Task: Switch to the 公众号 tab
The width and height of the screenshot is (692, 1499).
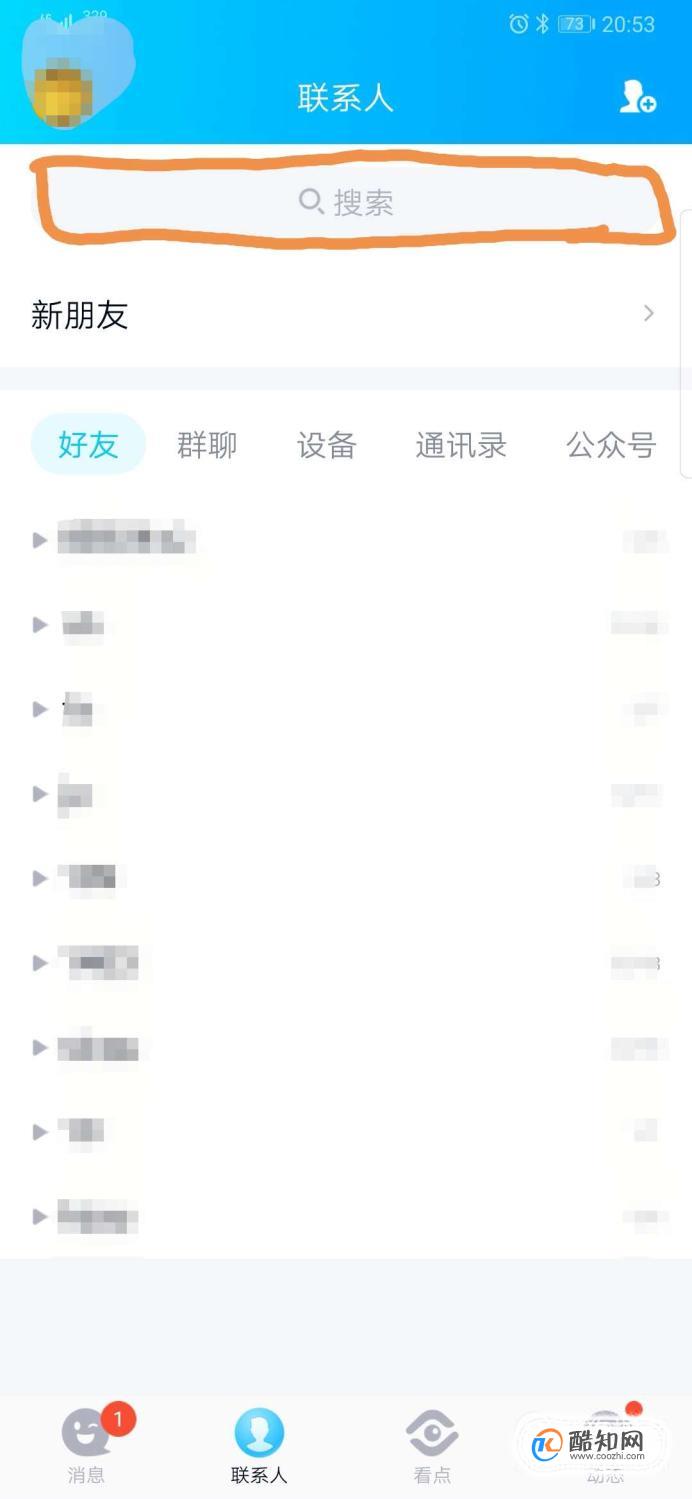Action: coord(611,444)
